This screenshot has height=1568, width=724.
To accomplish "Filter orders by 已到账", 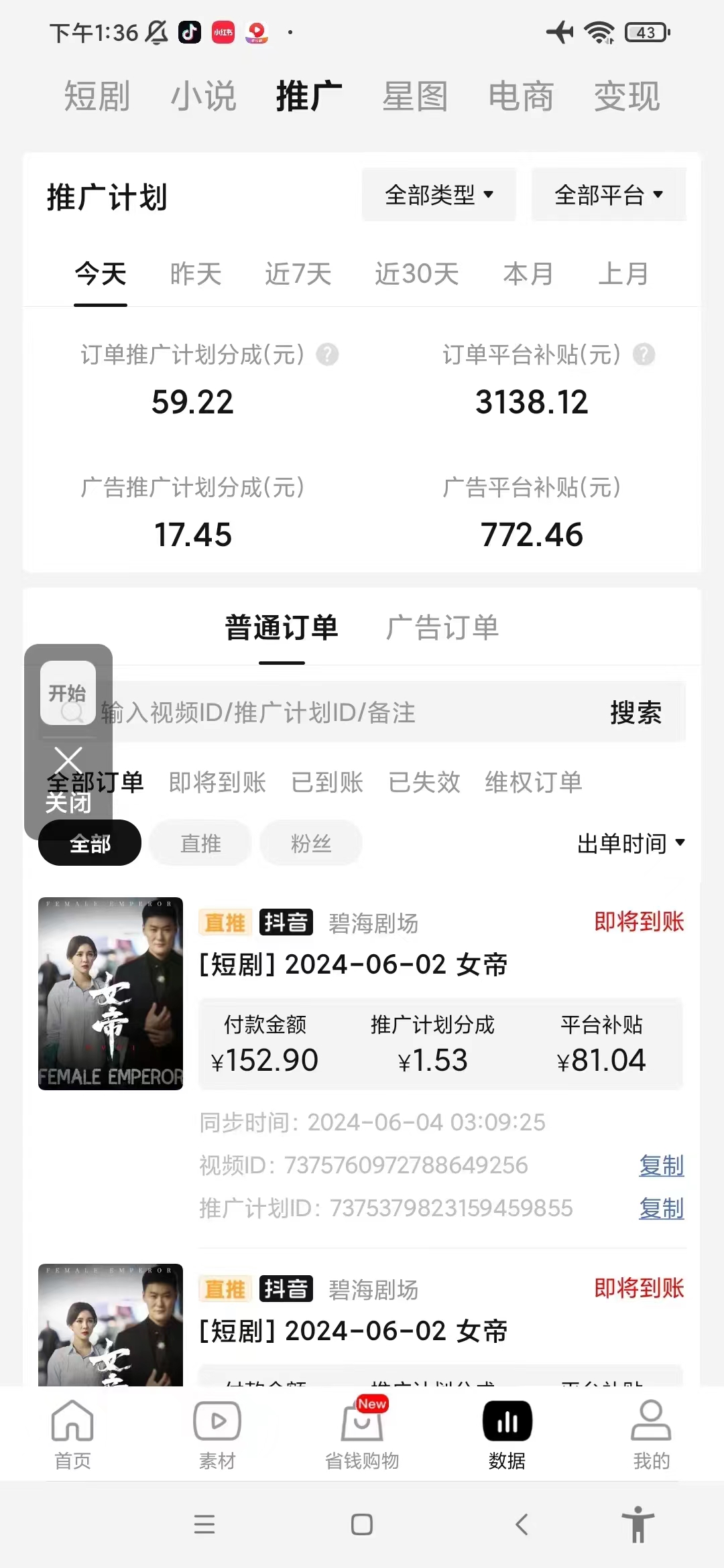I will (327, 782).
